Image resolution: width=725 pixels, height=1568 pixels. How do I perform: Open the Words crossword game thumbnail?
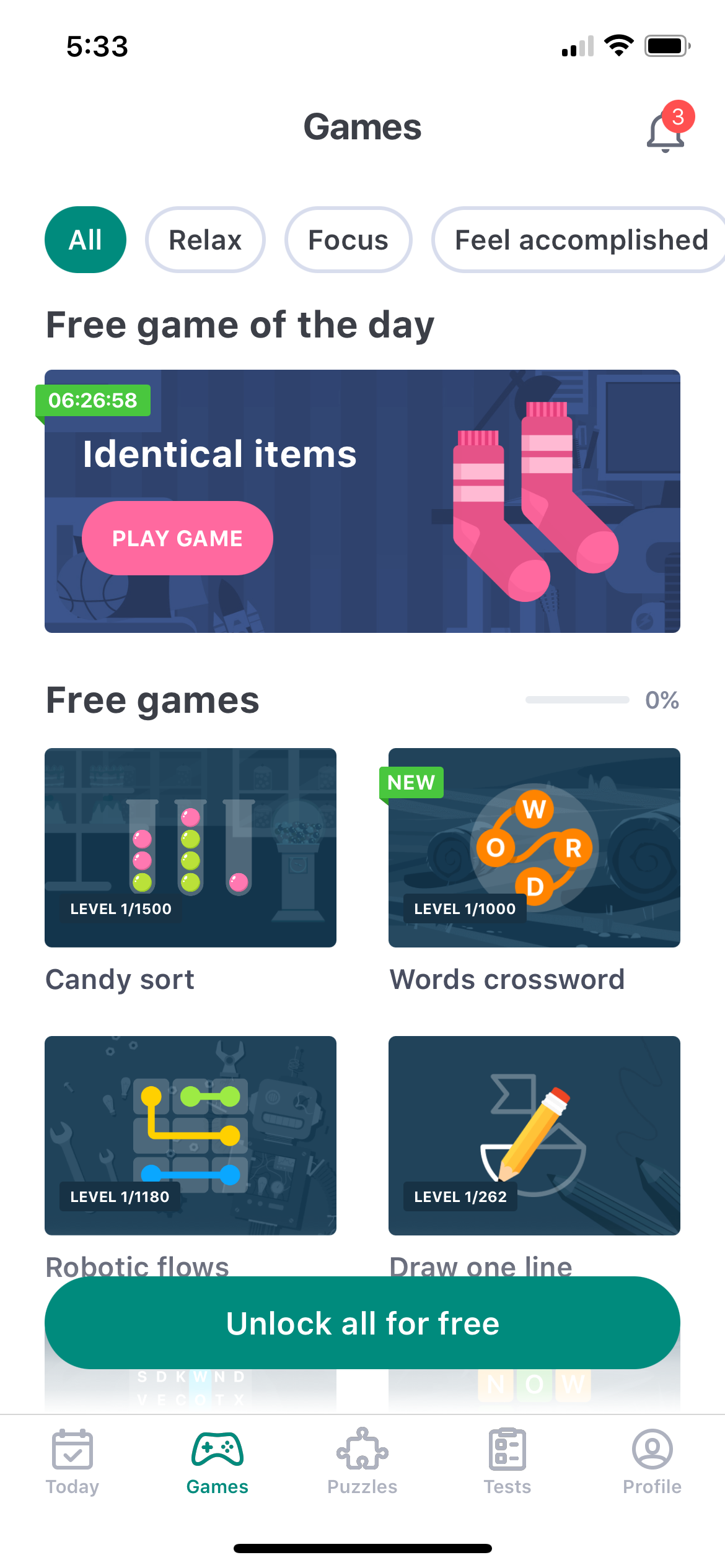click(534, 847)
